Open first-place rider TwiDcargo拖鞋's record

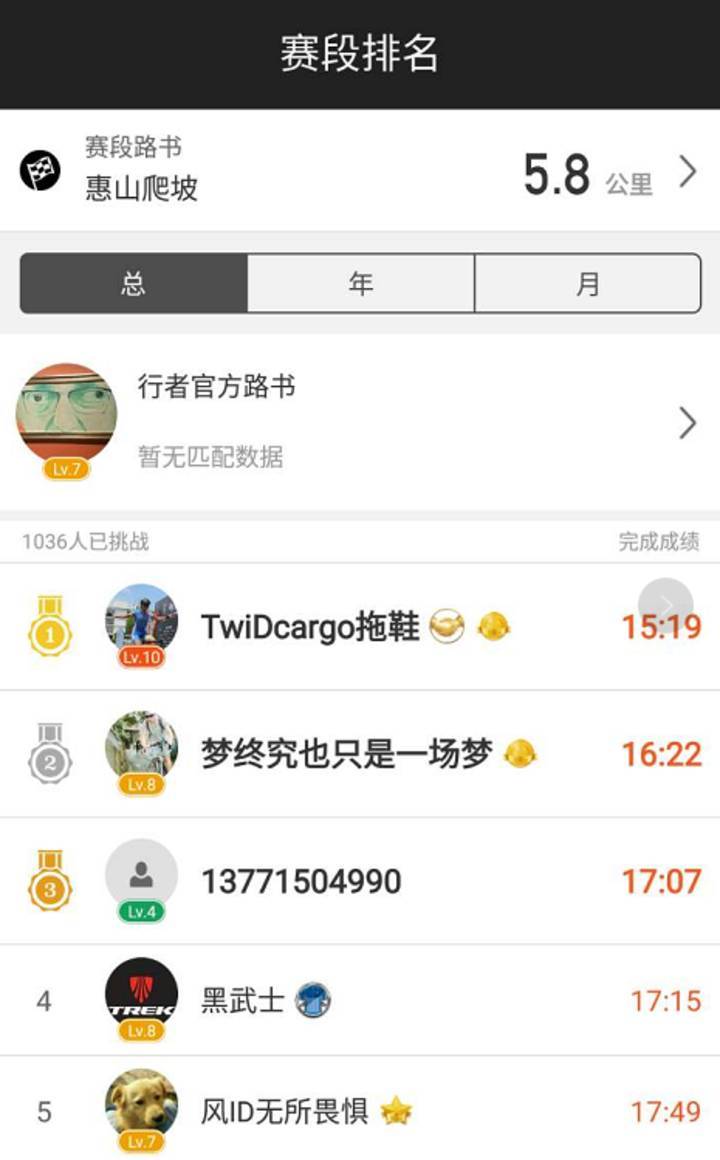coord(360,627)
